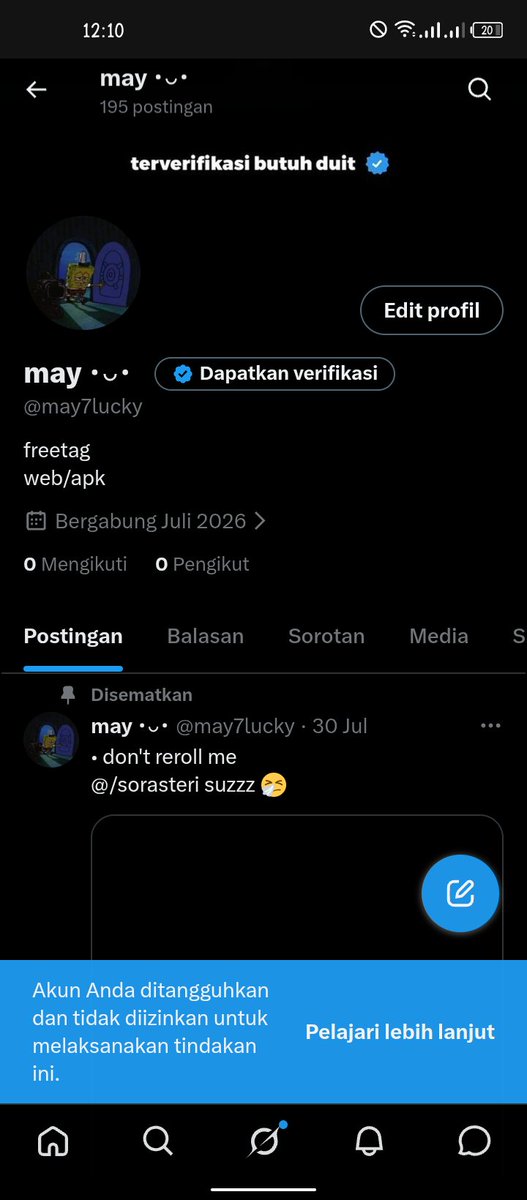Compose a new post with floating button
Viewport: 527px width, 1200px height.
(460, 893)
